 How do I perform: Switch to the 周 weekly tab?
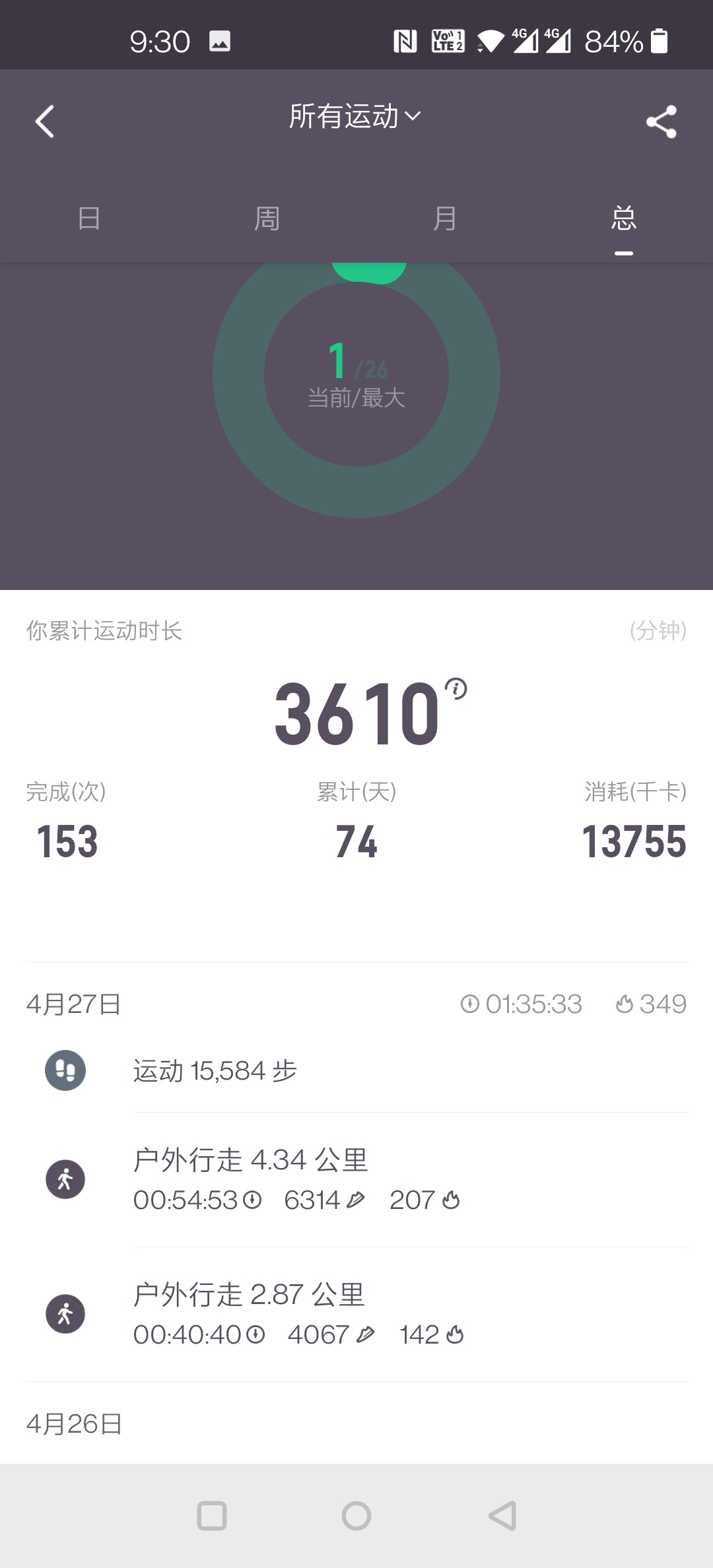pyautogui.click(x=267, y=219)
